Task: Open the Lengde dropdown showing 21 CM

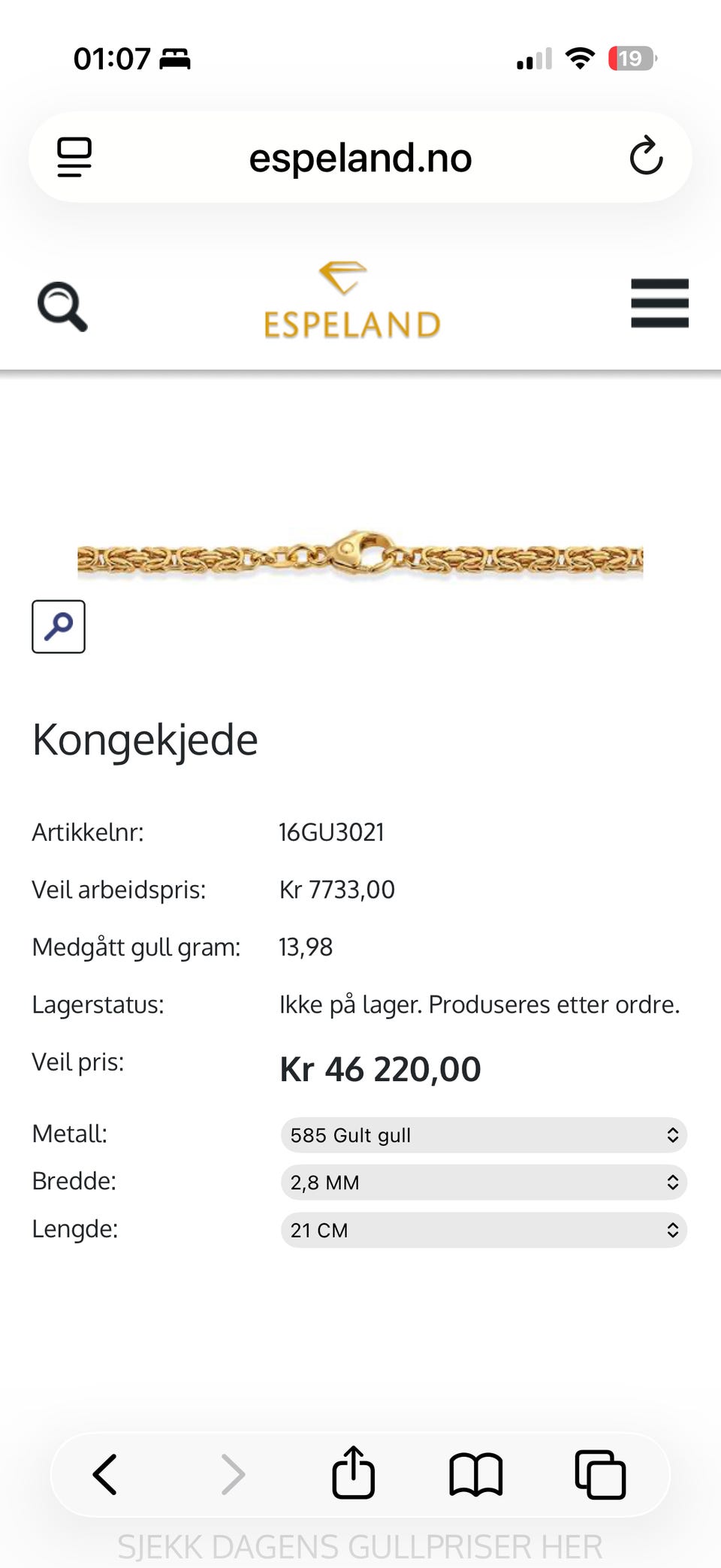Action: click(483, 1230)
